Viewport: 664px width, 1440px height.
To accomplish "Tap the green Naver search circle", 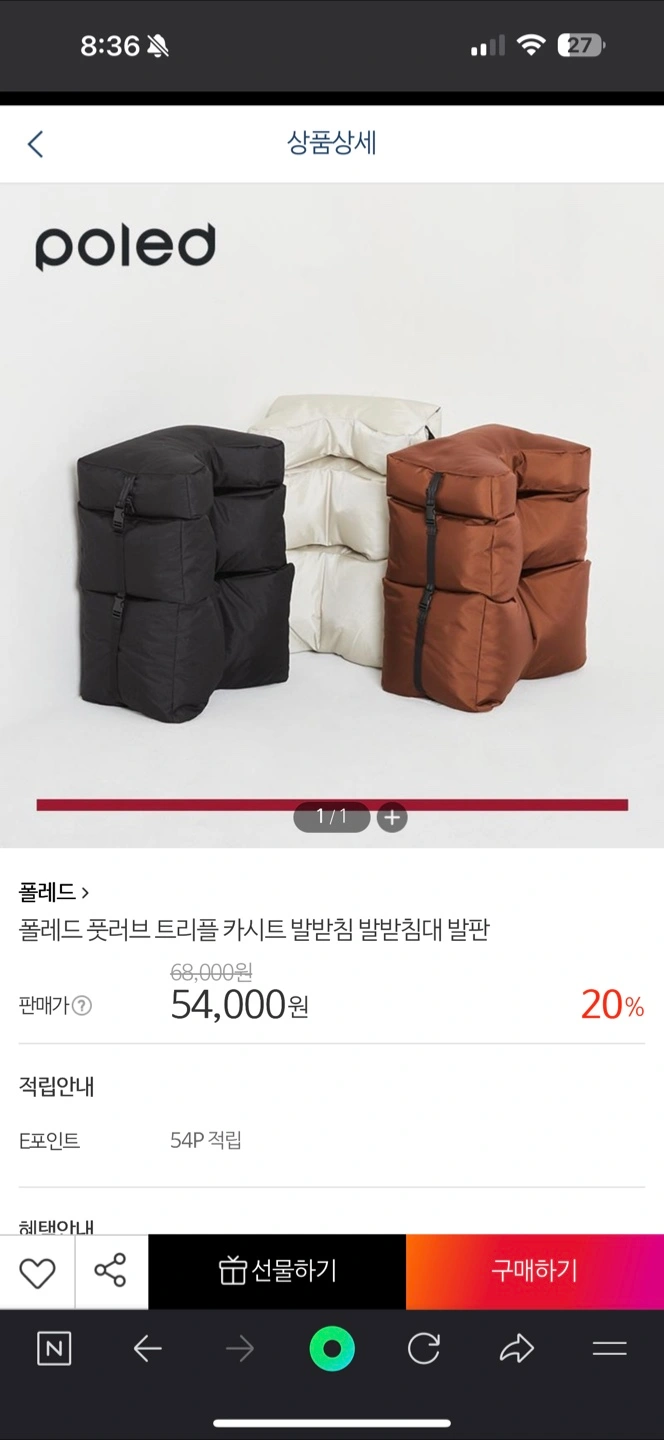I will click(x=332, y=1350).
